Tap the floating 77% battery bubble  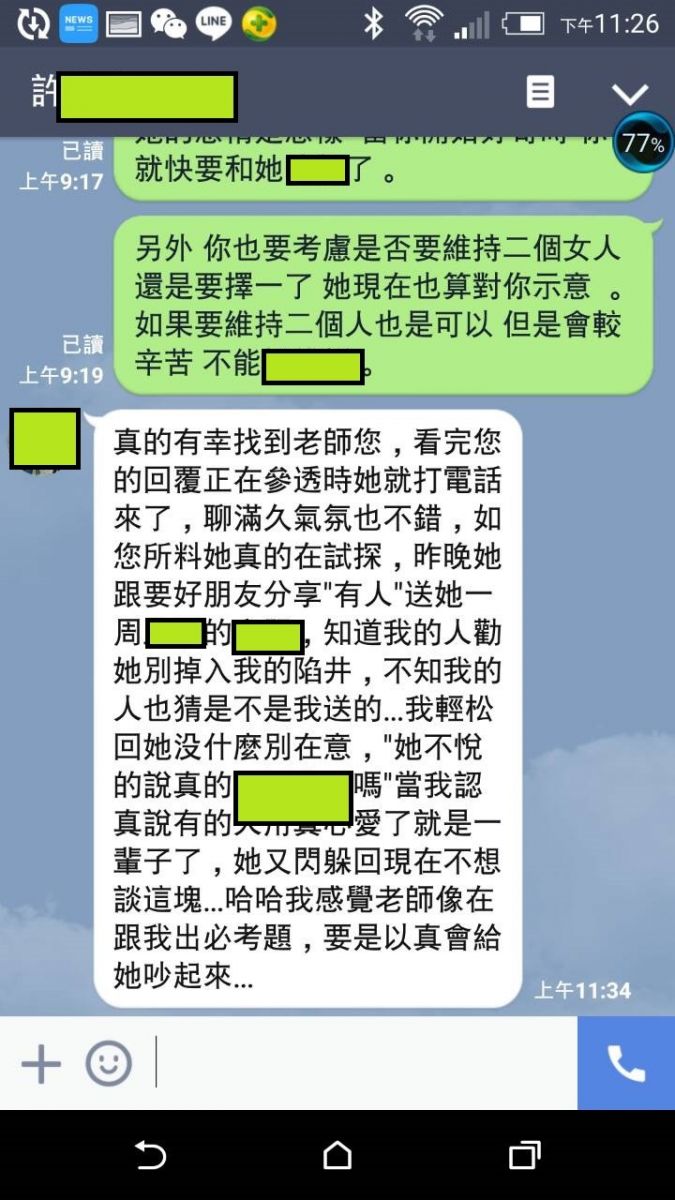coord(643,143)
